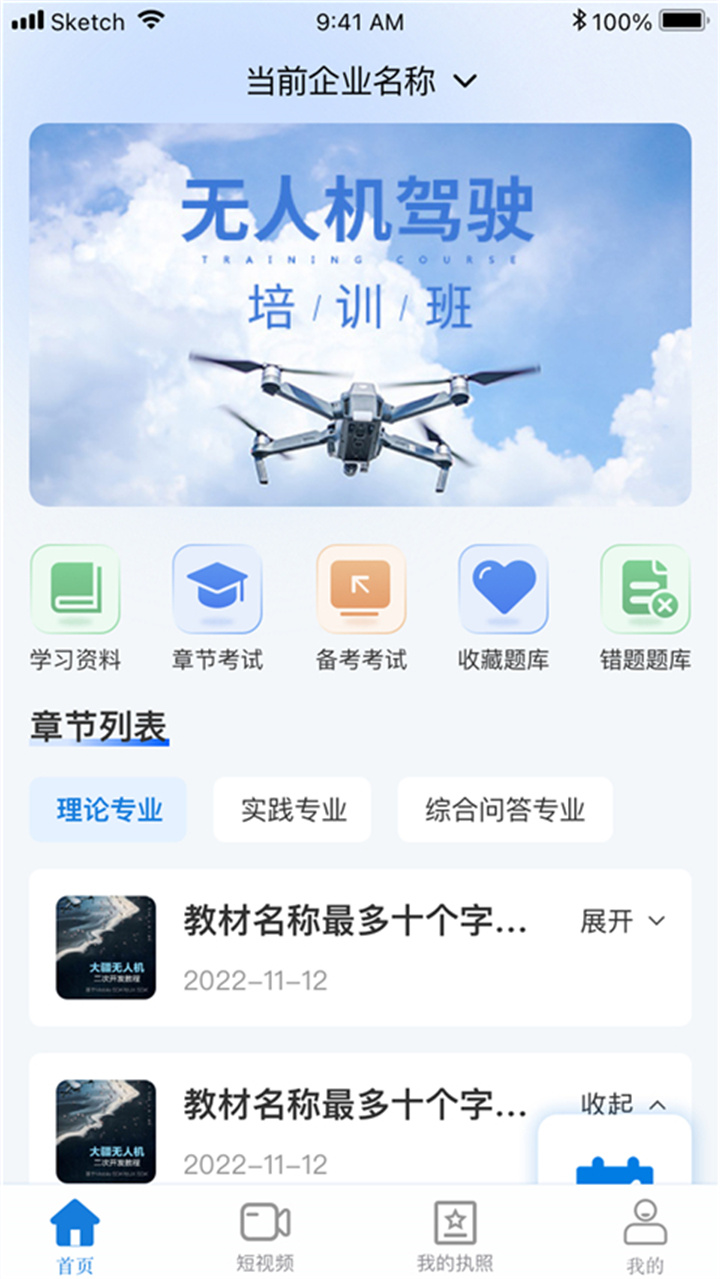Screen dimensions: 720x1279
Task: Open the 错题题库 wrong questions bank icon
Action: (646, 590)
